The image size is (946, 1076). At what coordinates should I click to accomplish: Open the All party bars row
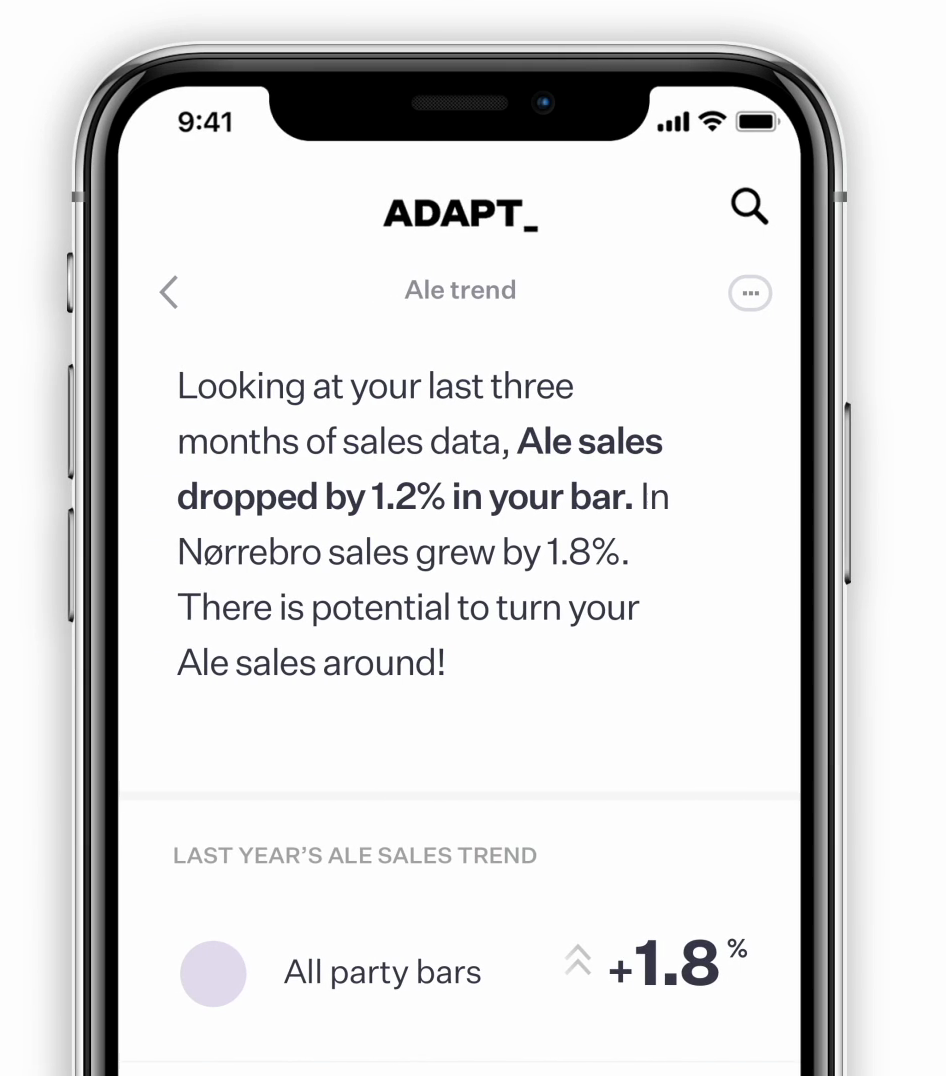pos(460,971)
